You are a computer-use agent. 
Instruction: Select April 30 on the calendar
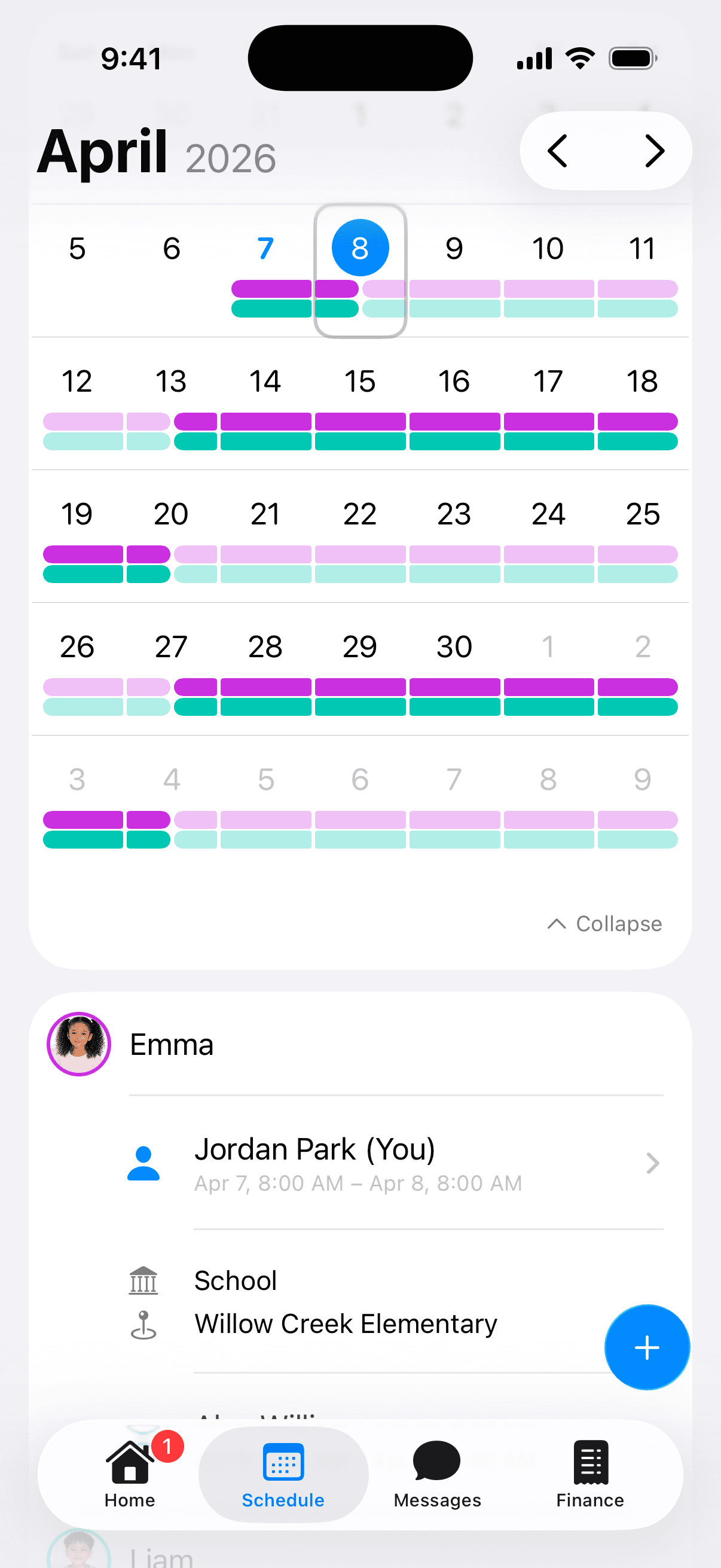pos(454,645)
